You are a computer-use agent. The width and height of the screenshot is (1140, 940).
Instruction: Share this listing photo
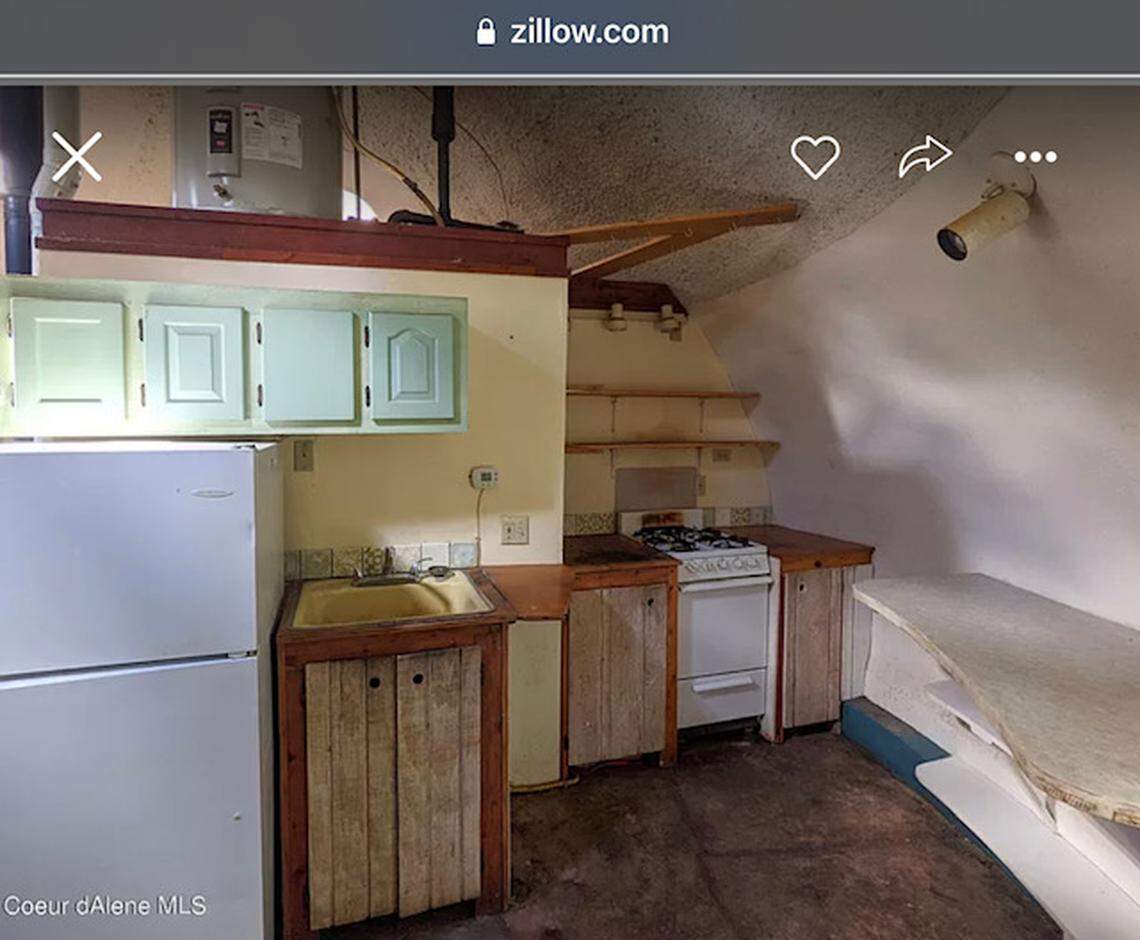coord(924,157)
